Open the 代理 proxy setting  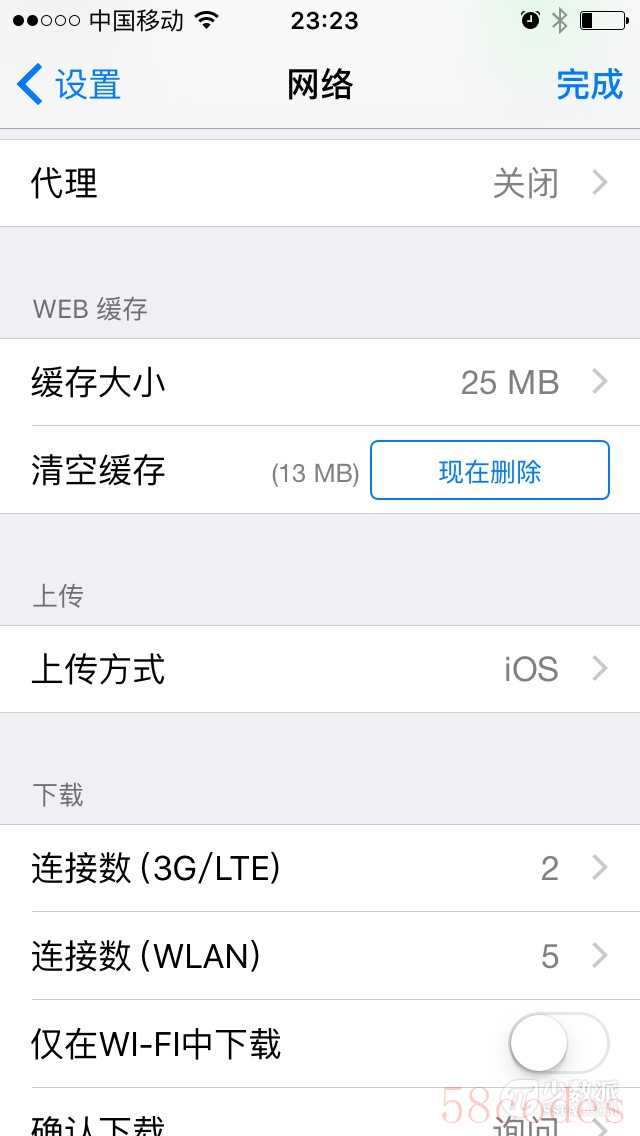320,183
